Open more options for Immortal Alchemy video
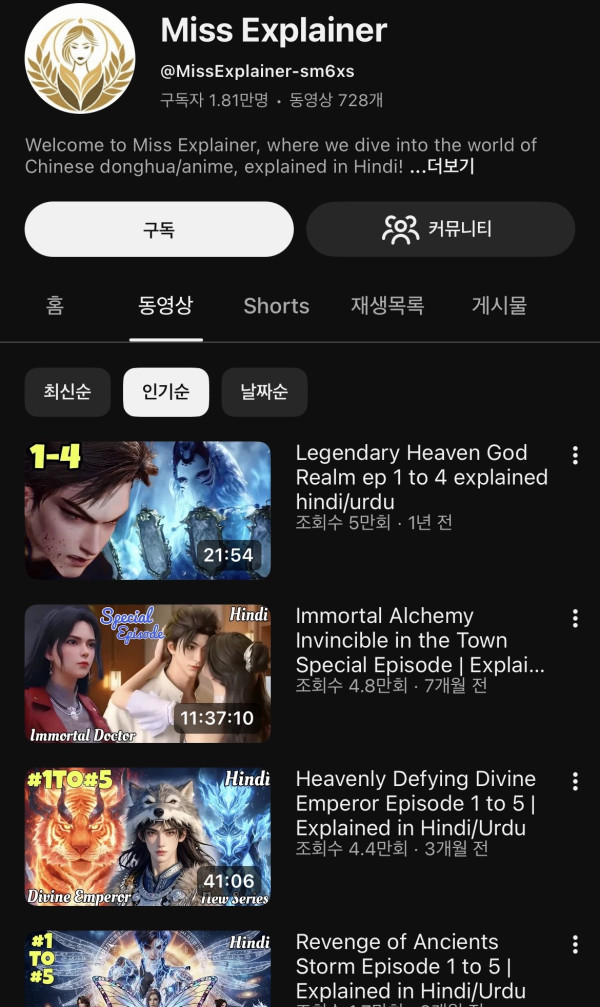 pyautogui.click(x=575, y=618)
